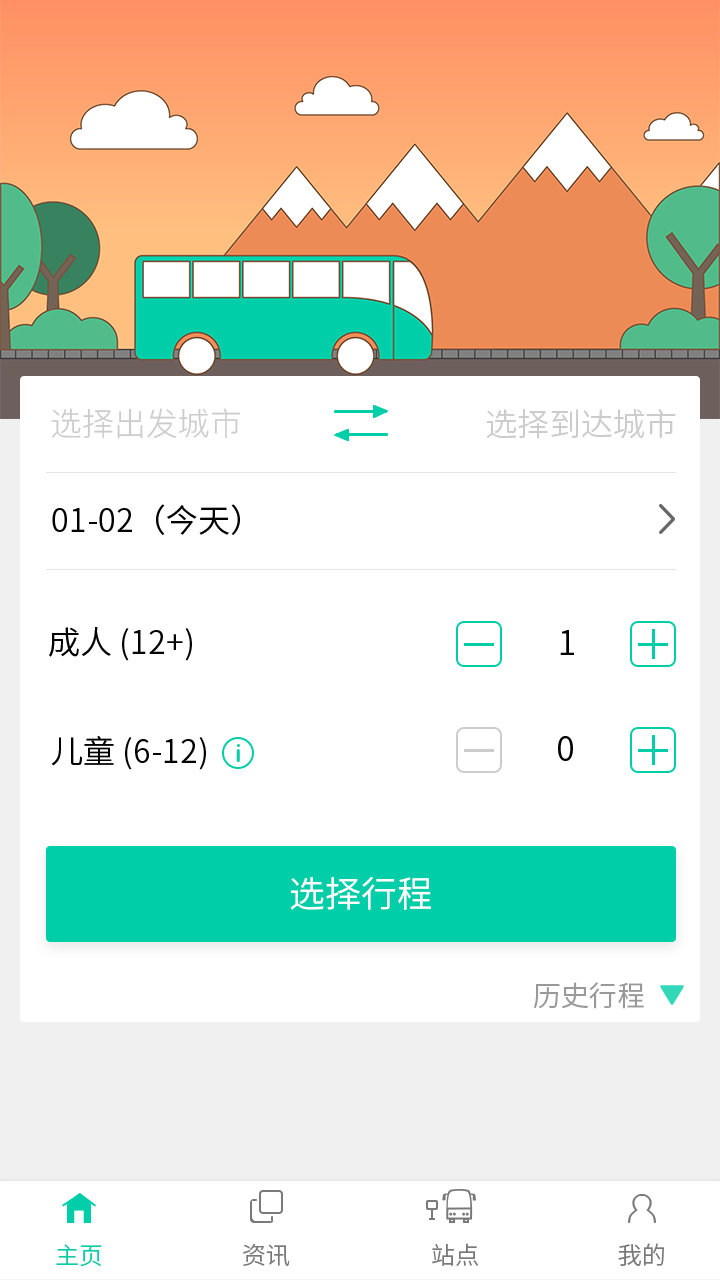Open the child fare info icon
This screenshot has height=1280, width=720.
(238, 753)
